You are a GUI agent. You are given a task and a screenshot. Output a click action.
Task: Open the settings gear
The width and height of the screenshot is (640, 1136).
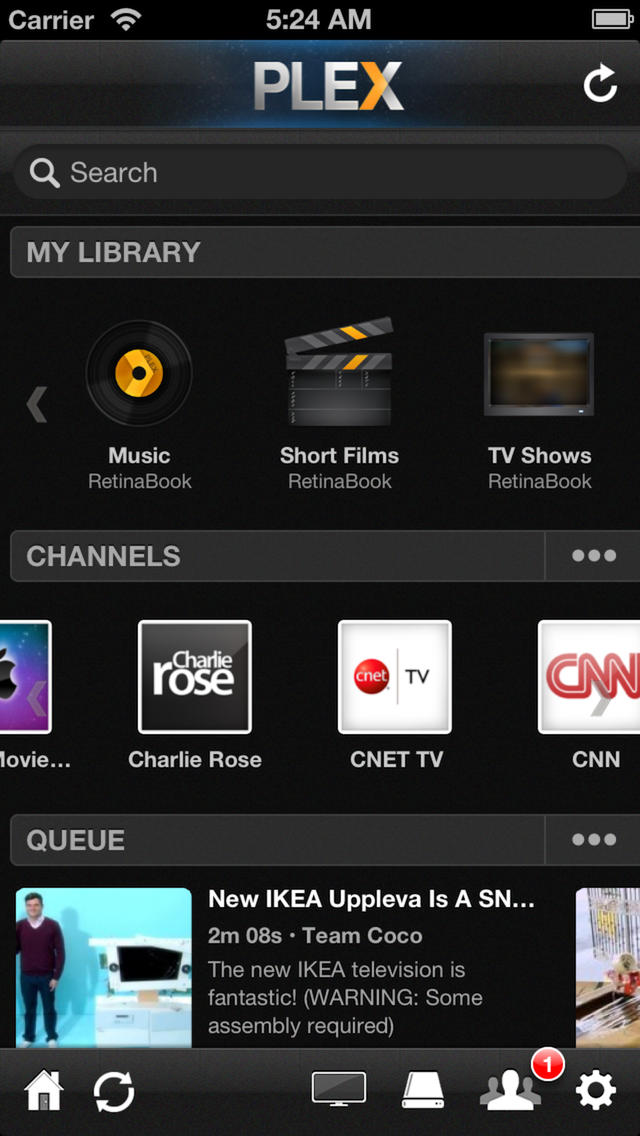596,1090
